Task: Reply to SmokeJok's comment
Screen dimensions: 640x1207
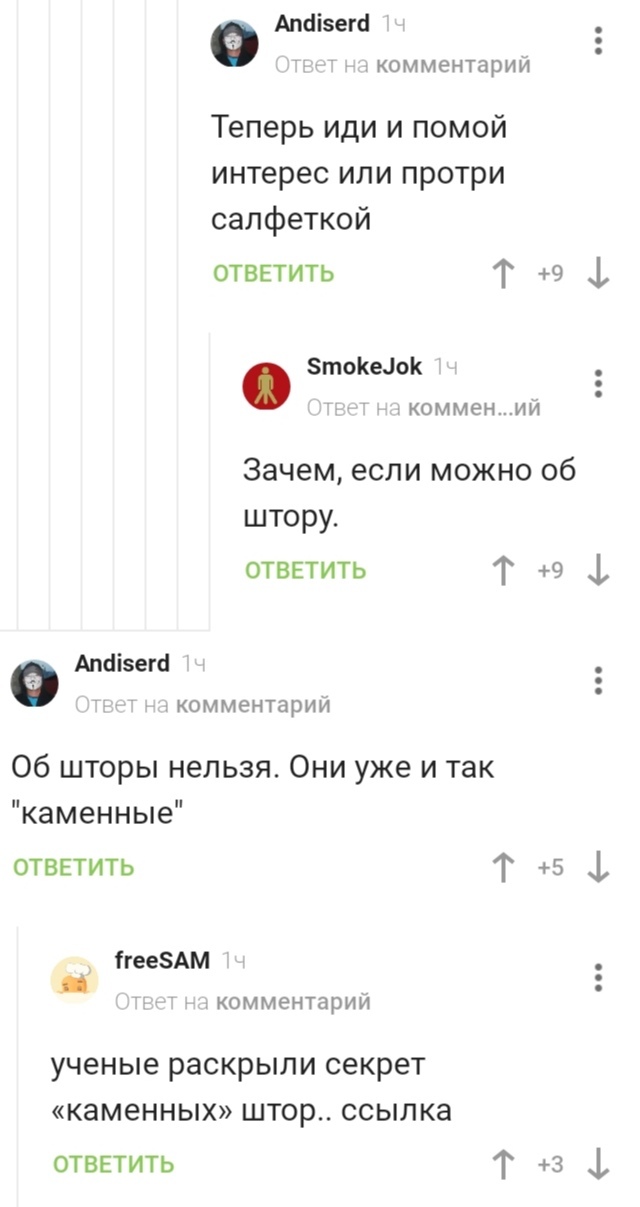Action: 305,571
